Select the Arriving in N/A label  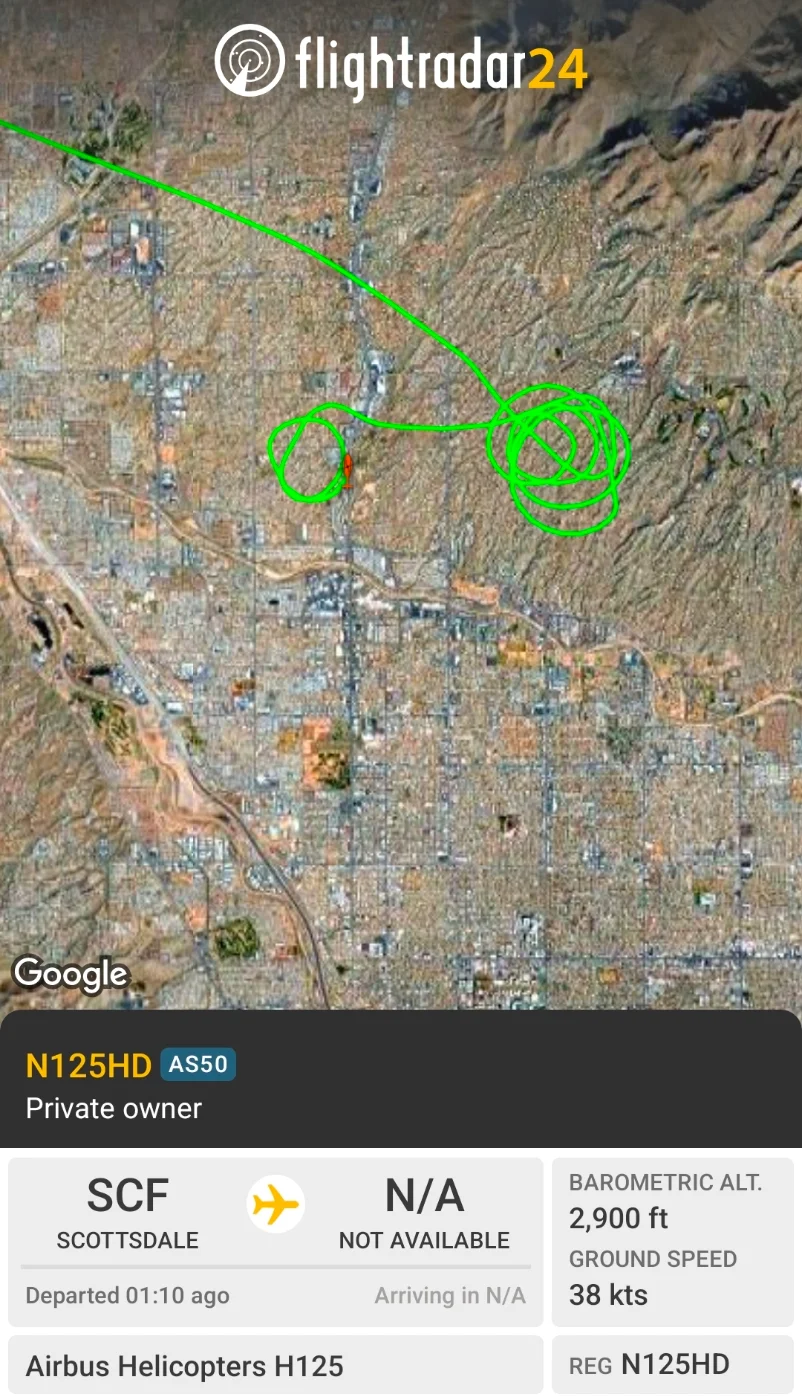pos(449,1295)
